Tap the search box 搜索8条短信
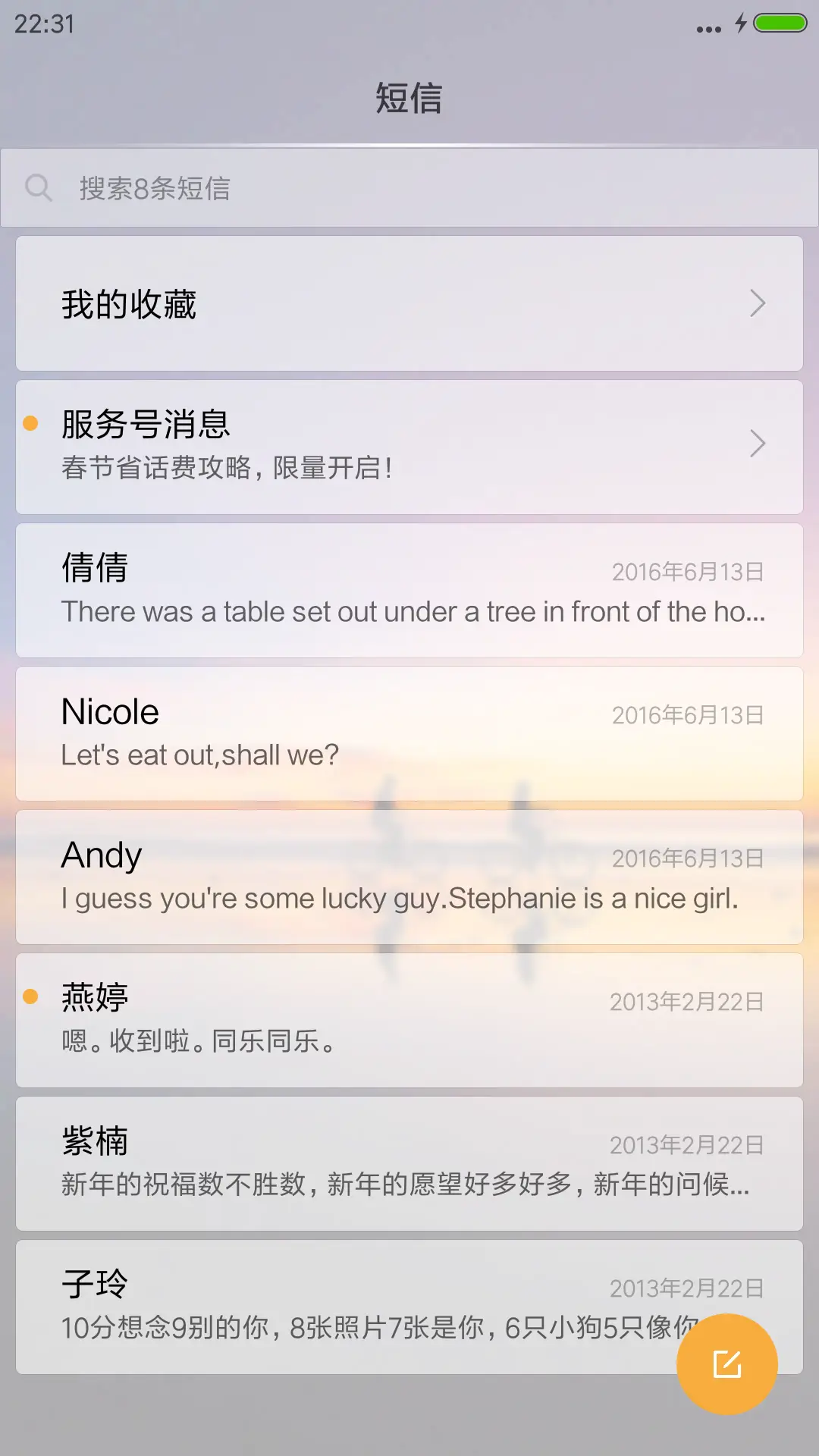Screen dimensions: 819x1456 [x=409, y=188]
